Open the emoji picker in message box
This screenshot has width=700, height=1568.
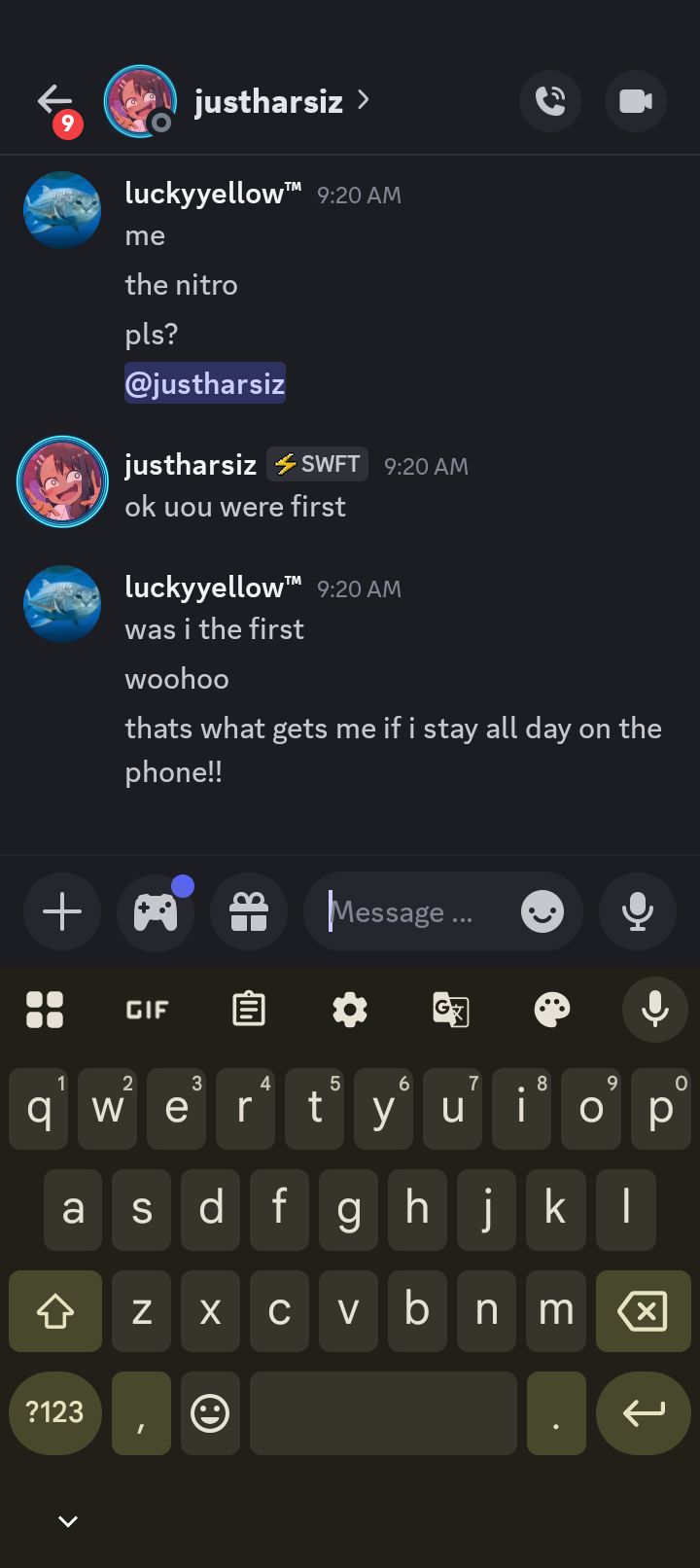tap(542, 912)
